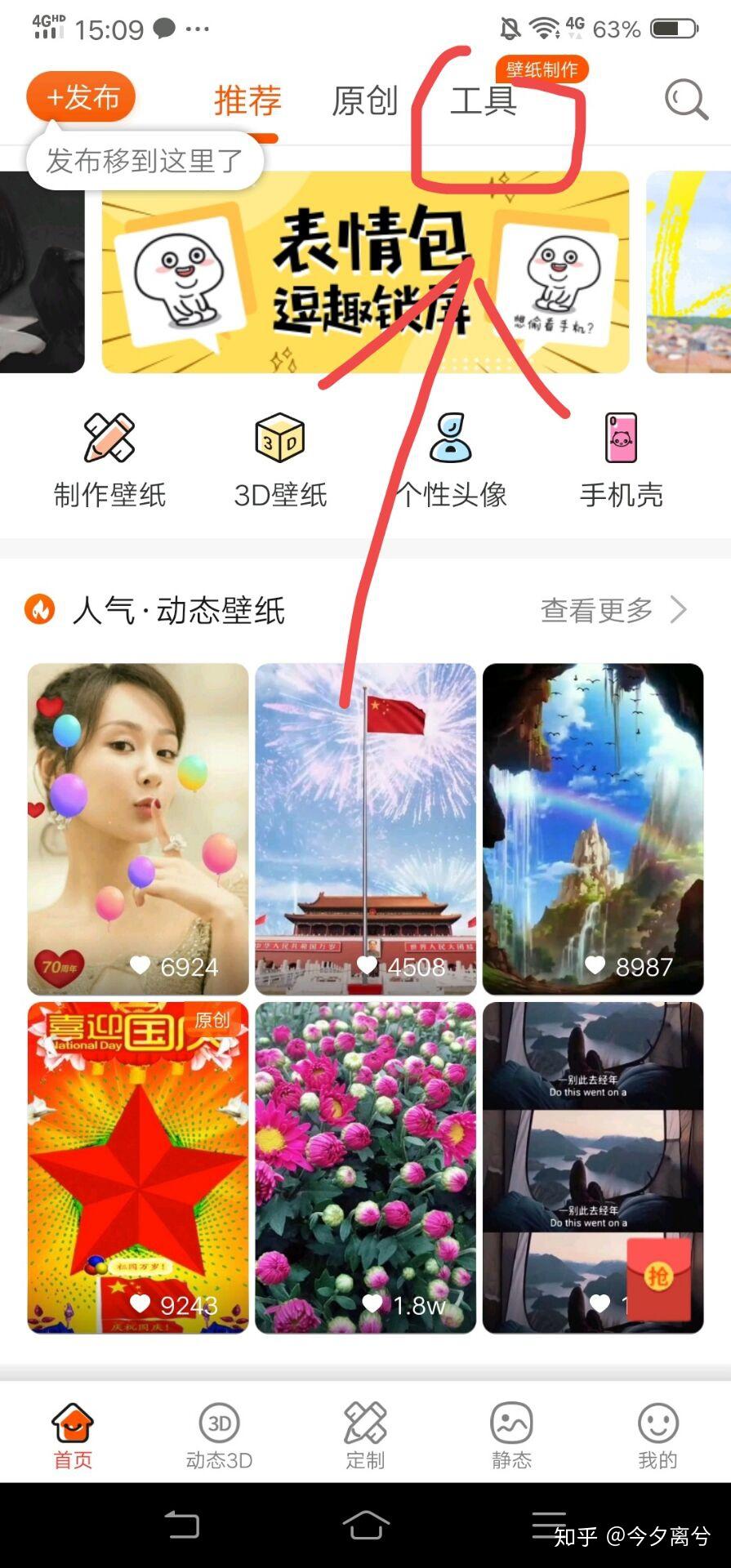Tap the +发布 publish button
Viewport: 731px width, 1568px height.
81,97
